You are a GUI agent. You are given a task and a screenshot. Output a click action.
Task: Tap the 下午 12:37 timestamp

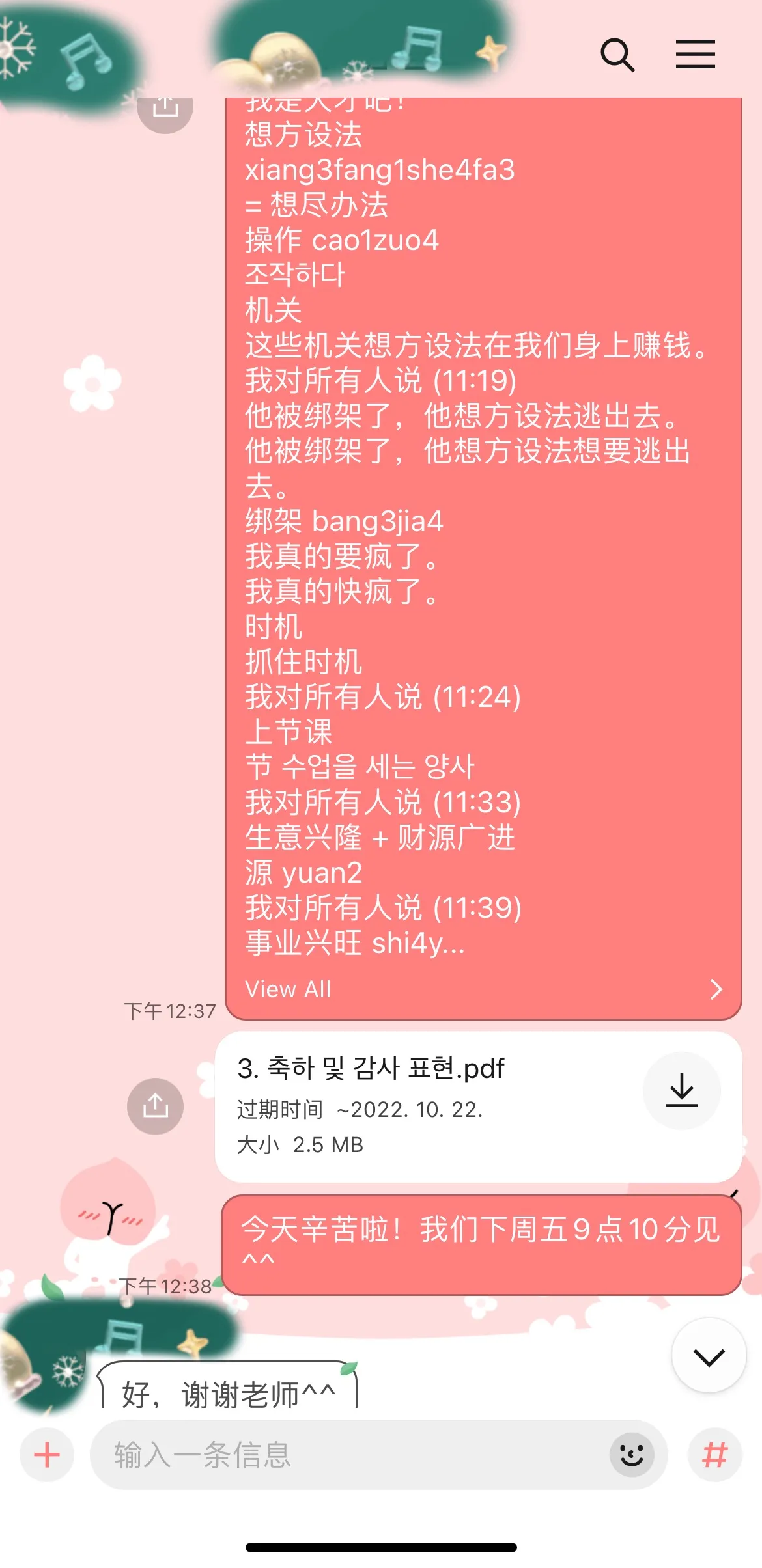click(x=171, y=1011)
